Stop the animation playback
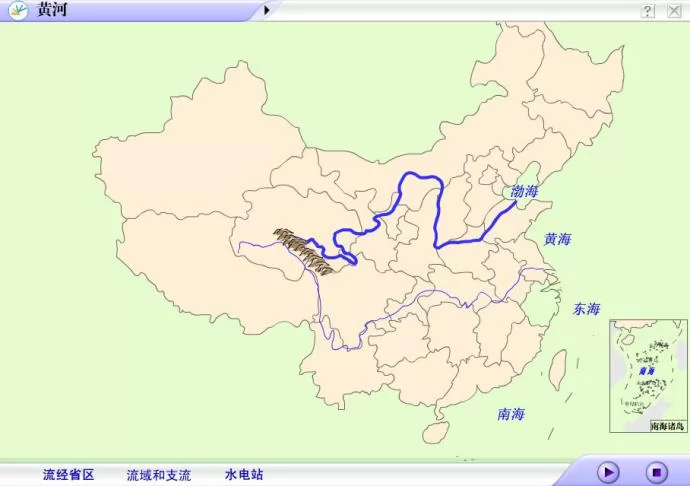690x486 pixels. tap(656, 471)
